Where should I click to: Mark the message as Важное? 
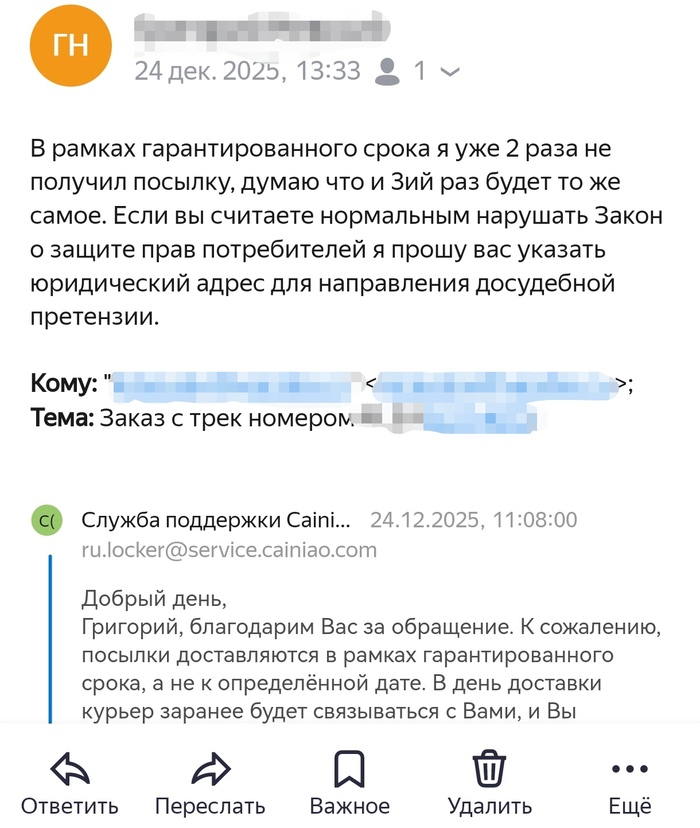350,783
